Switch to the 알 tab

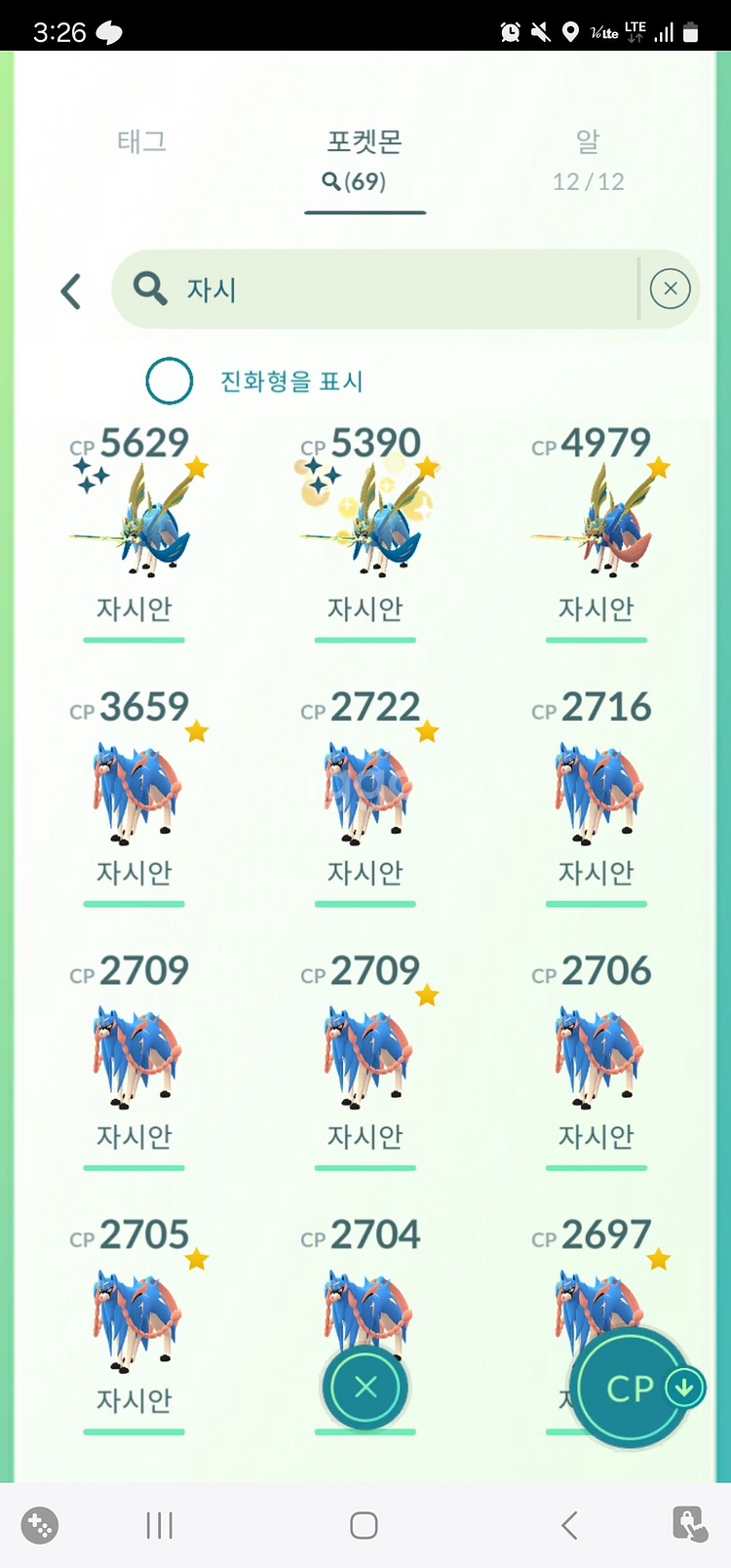pos(588,158)
